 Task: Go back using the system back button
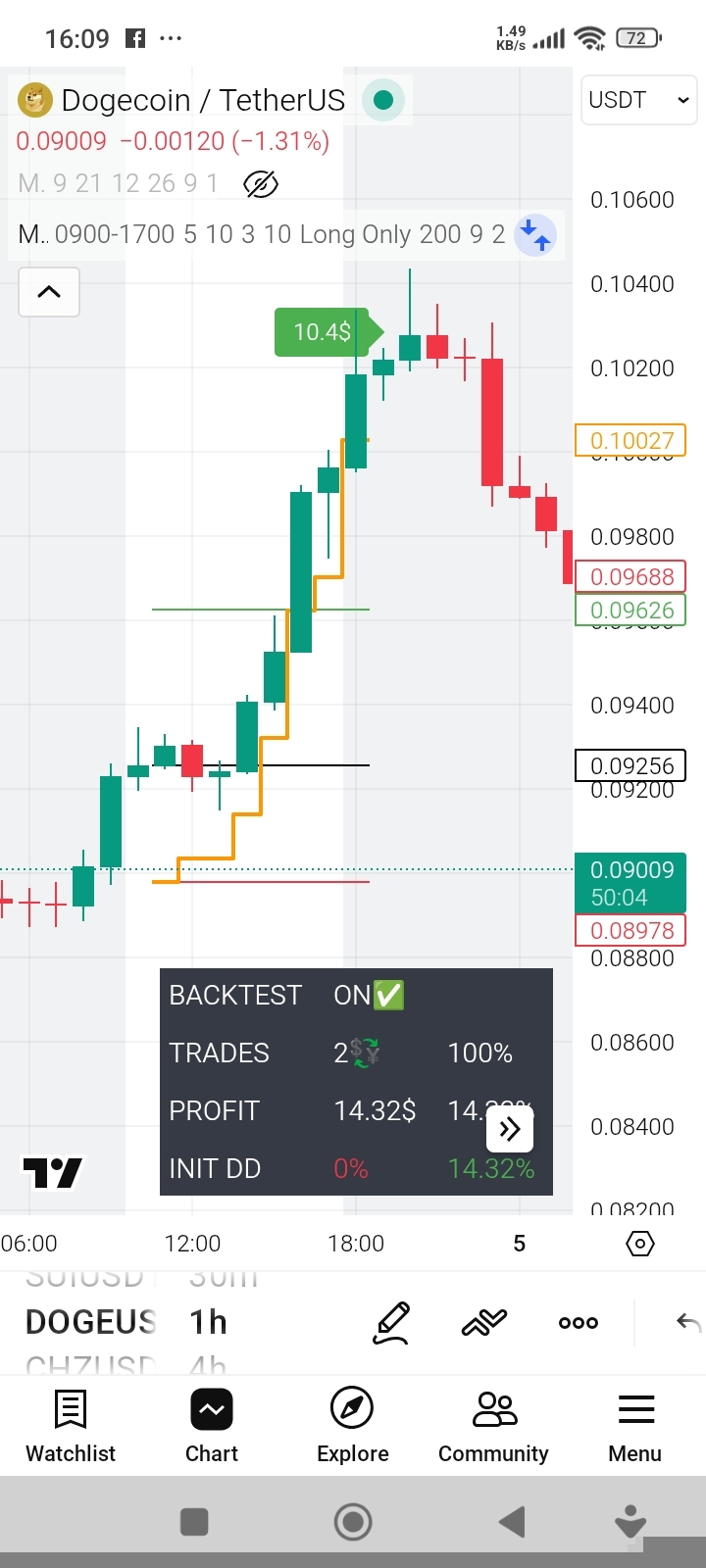pyautogui.click(x=511, y=1522)
